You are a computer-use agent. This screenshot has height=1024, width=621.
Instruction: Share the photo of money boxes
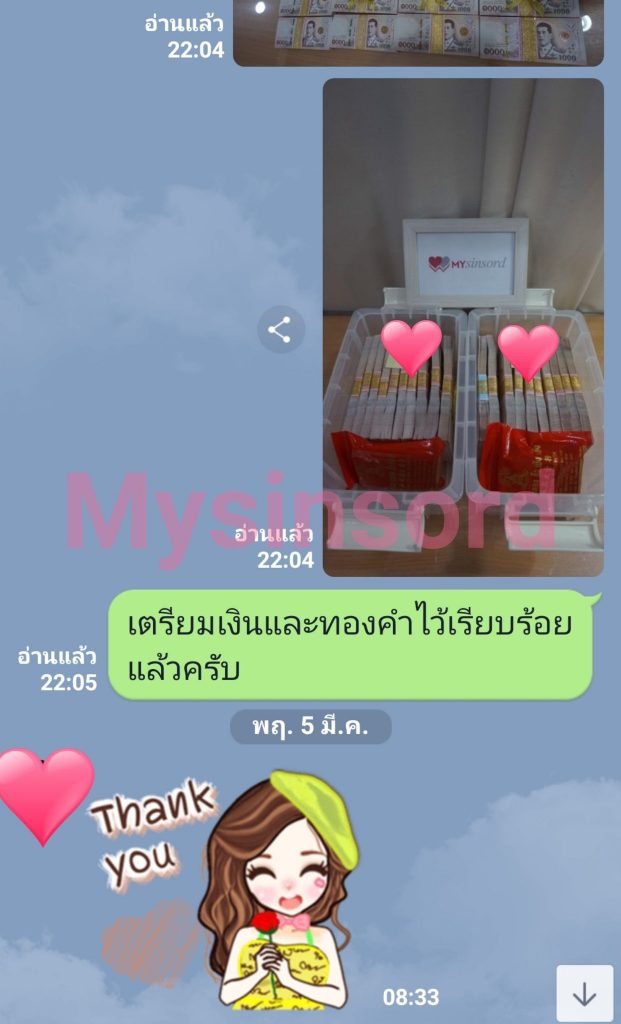280,329
